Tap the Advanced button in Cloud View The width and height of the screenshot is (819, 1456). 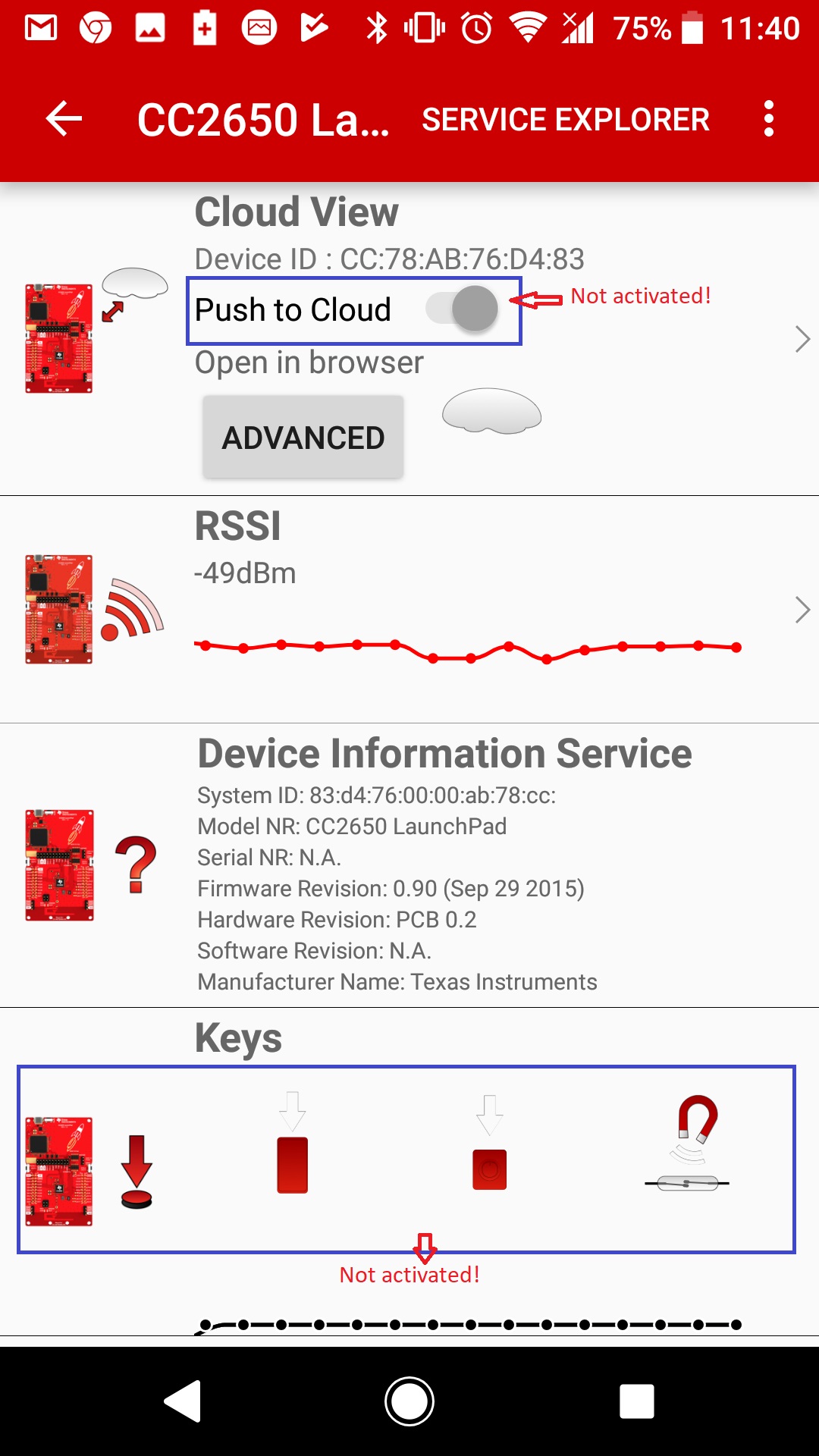point(303,438)
